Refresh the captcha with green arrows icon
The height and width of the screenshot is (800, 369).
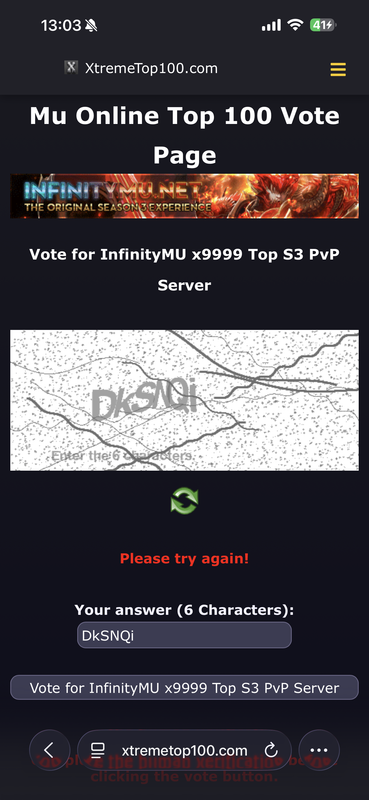pos(184,501)
